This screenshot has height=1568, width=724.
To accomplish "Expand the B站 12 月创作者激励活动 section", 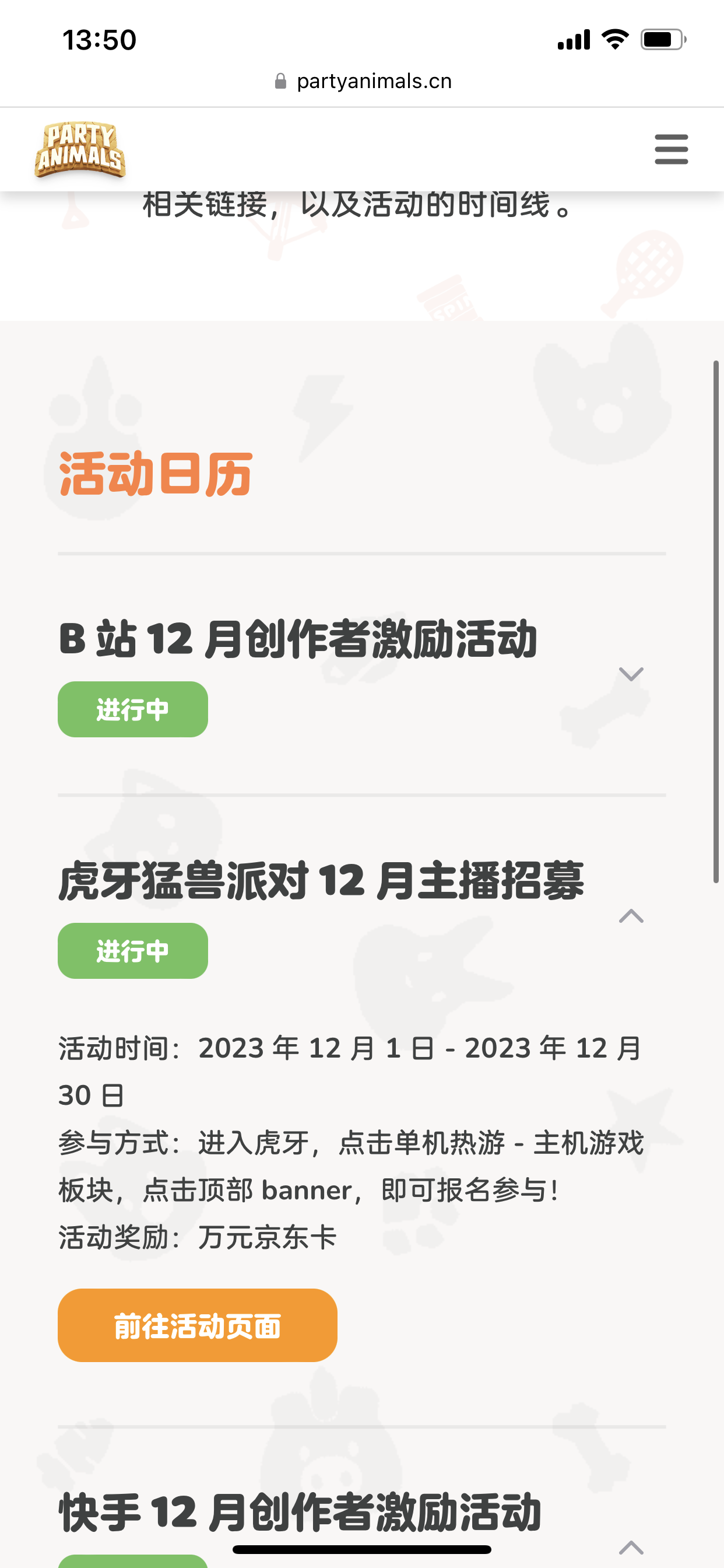I will pos(631,674).
